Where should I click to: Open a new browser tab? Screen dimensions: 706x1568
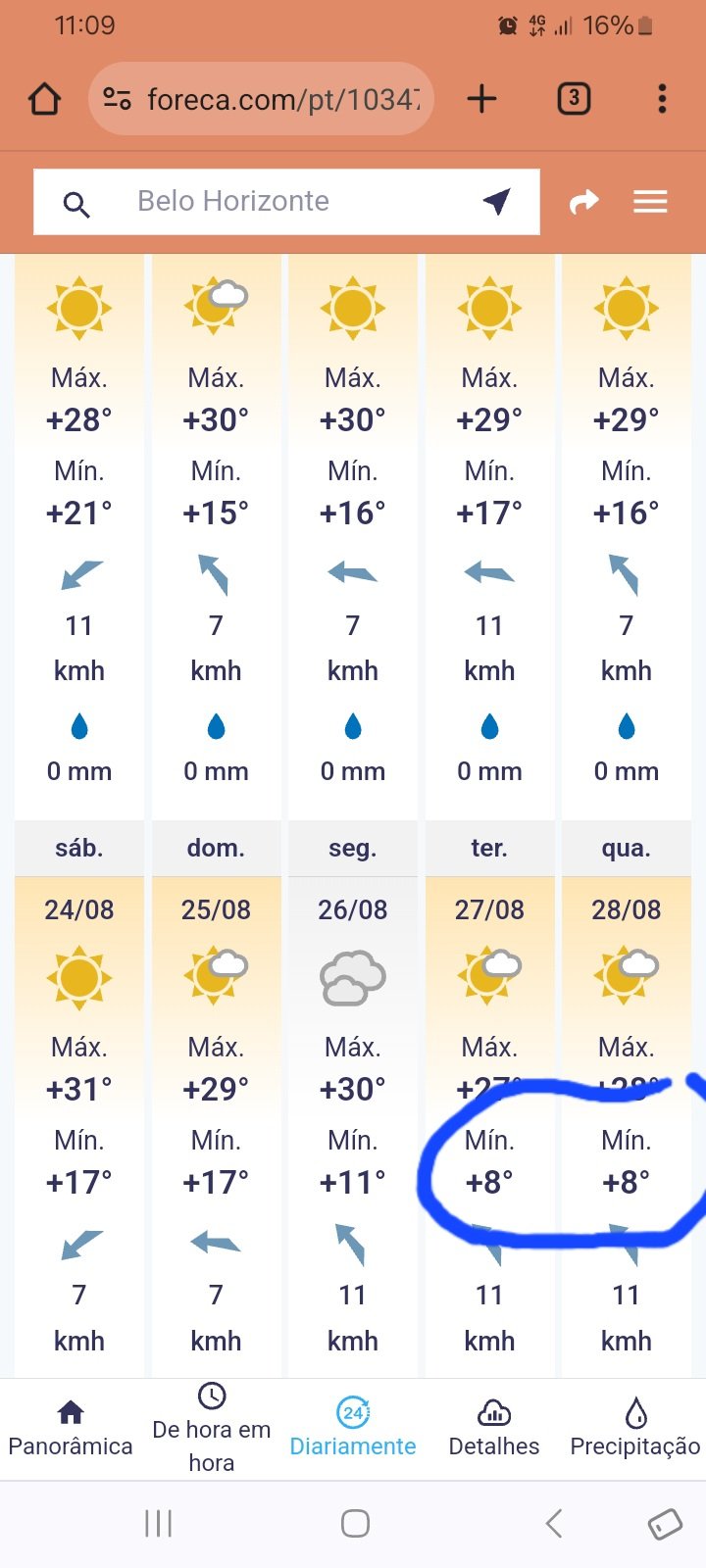pyautogui.click(x=481, y=99)
